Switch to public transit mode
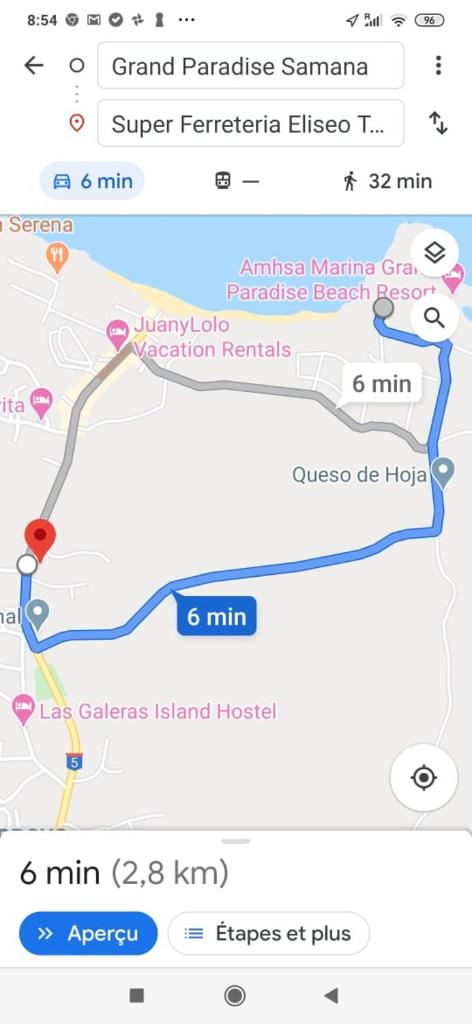 click(236, 181)
